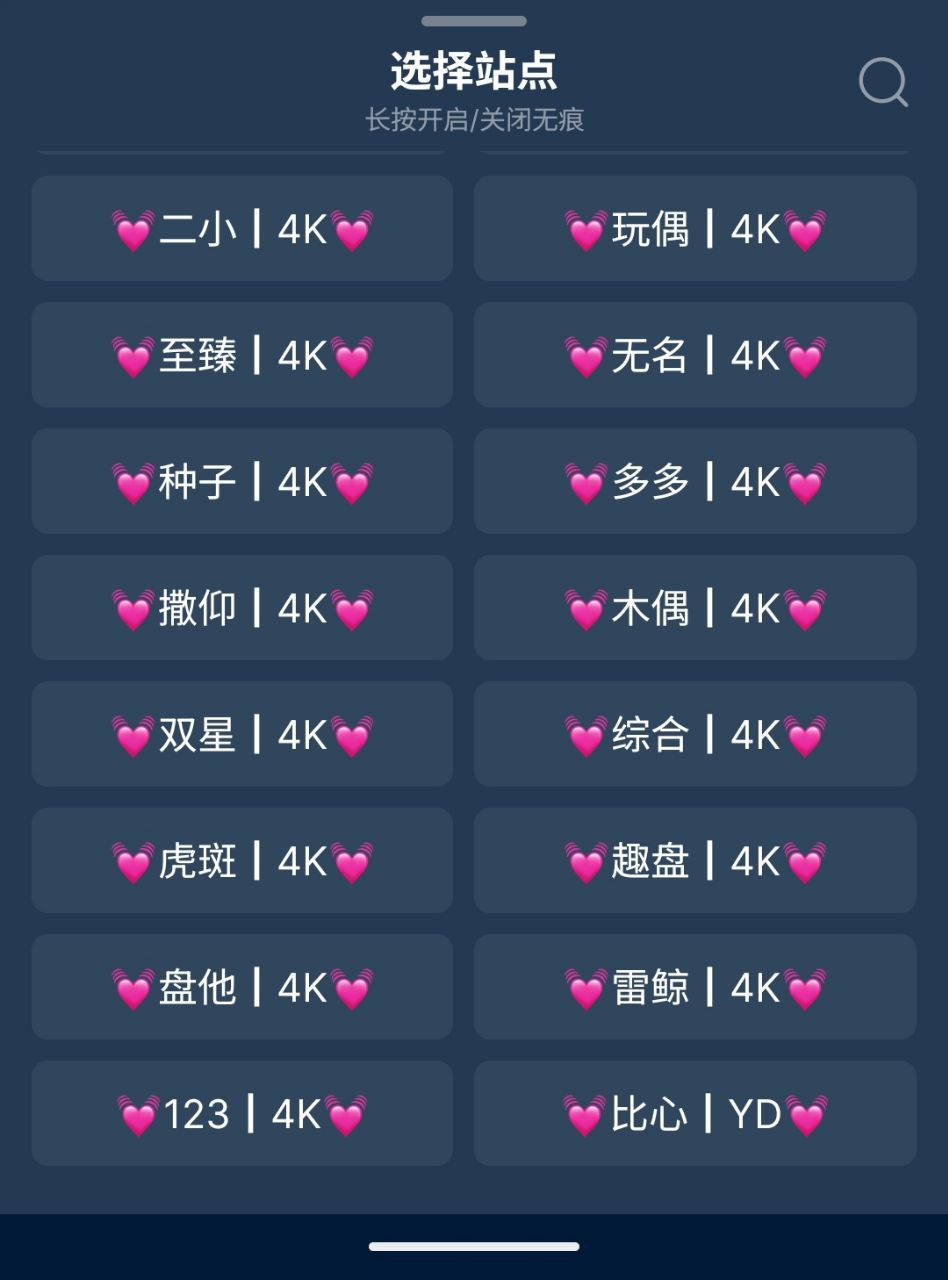Tap the 撒仰 | 4K site
Screen dimensions: 948x1280
coord(242,607)
